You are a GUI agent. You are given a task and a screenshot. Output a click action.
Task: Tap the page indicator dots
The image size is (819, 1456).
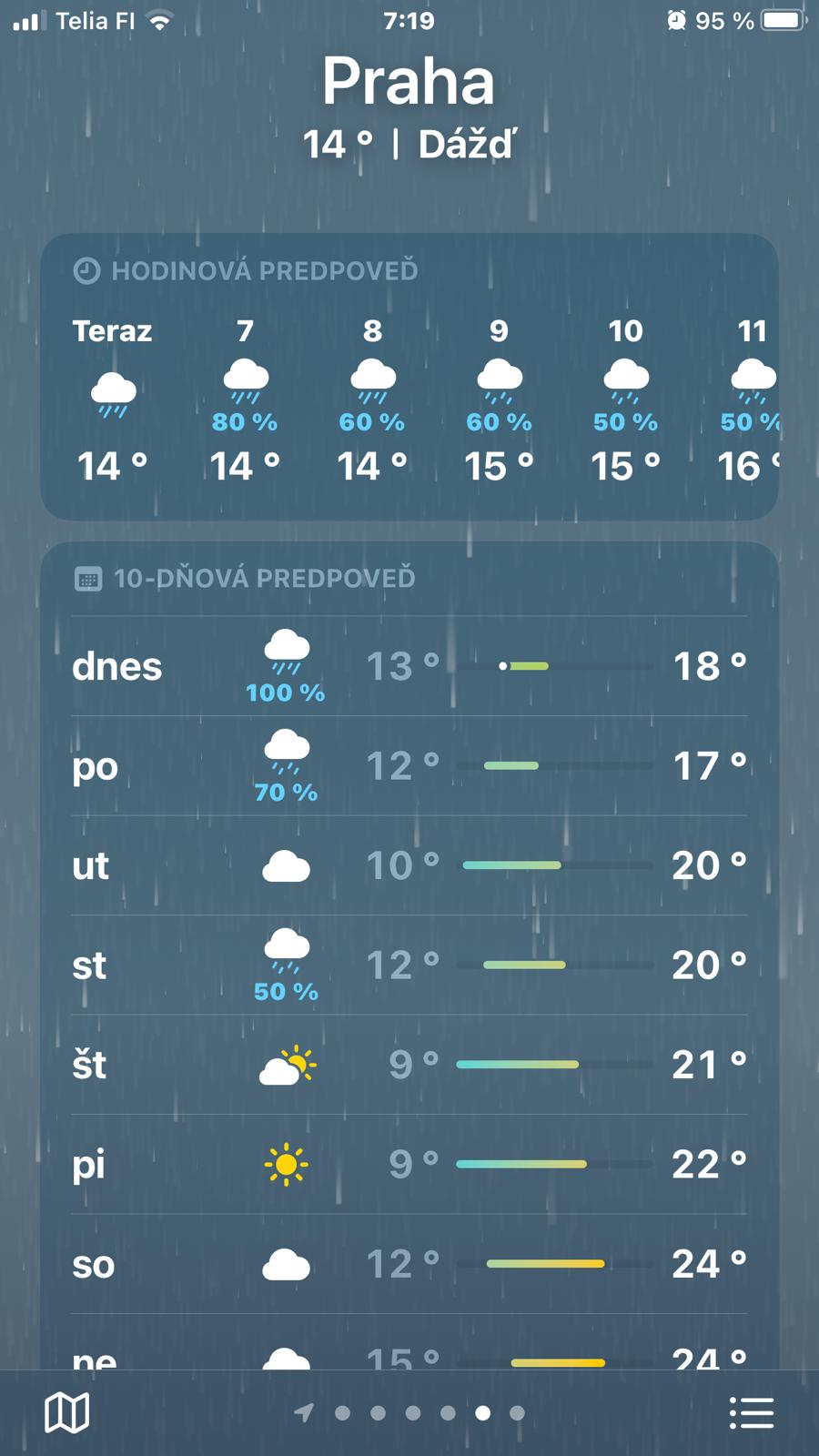click(x=410, y=1412)
